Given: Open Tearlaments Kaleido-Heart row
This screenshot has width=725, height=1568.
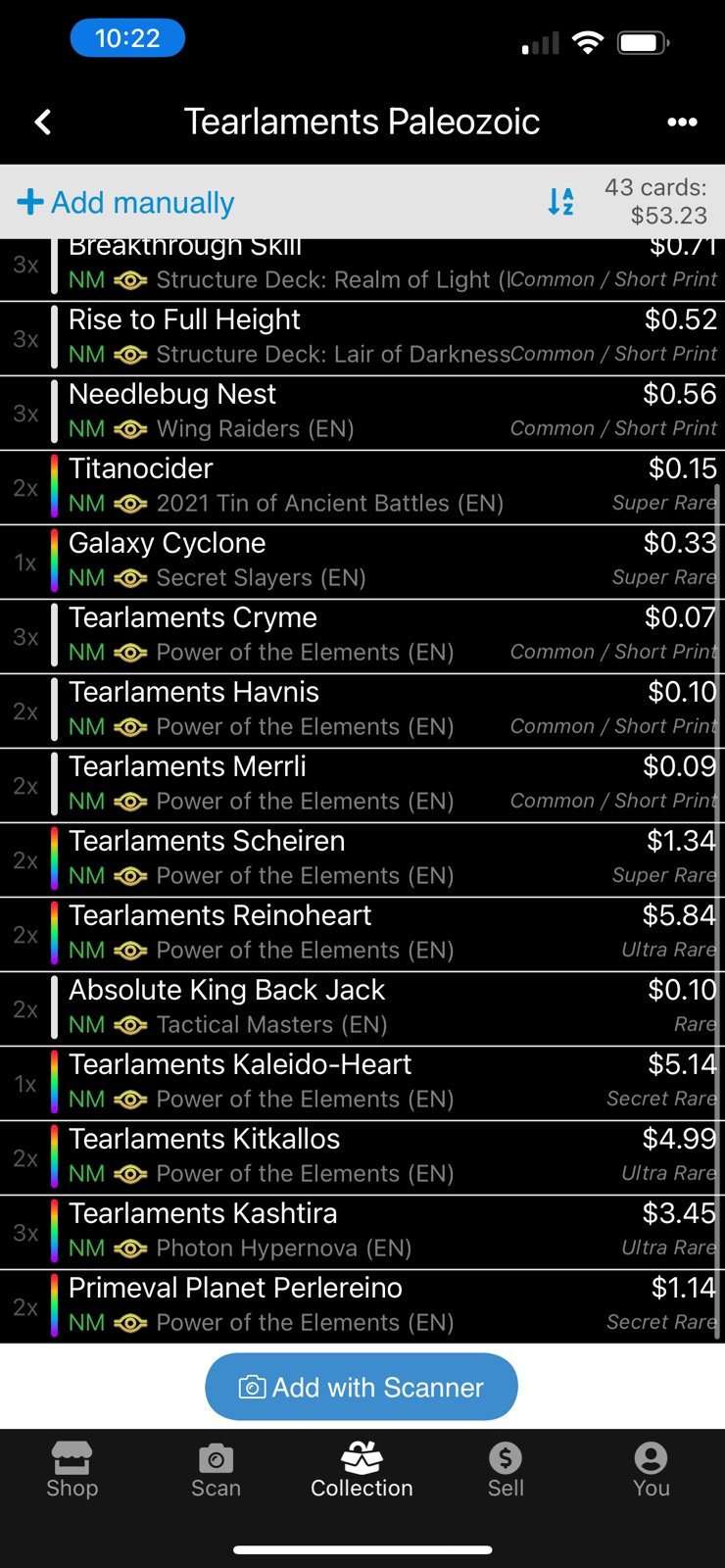Looking at the screenshot, I should 362,1083.
